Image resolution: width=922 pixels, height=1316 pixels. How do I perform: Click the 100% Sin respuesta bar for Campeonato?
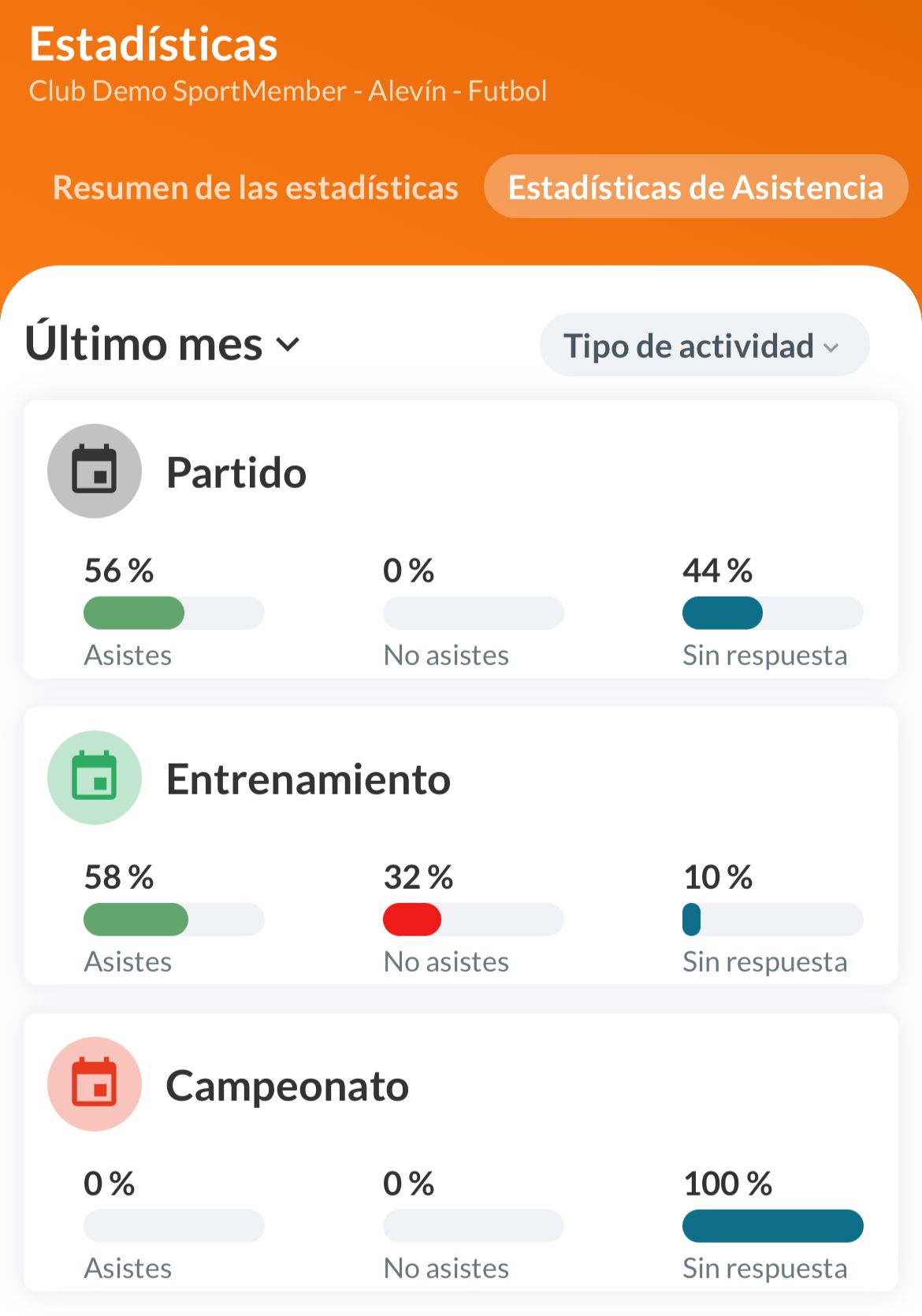[773, 1226]
